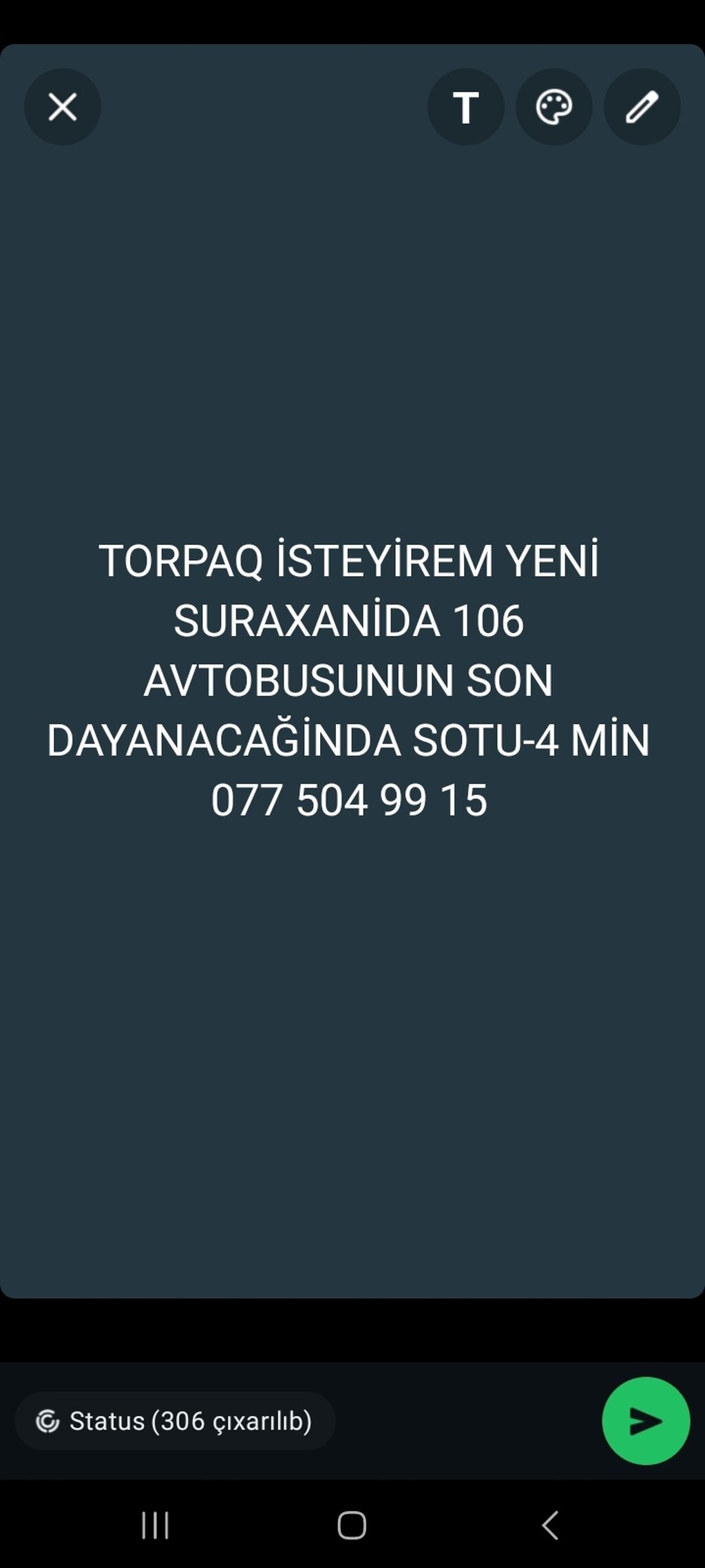Send the status with green arrow

(646, 1421)
